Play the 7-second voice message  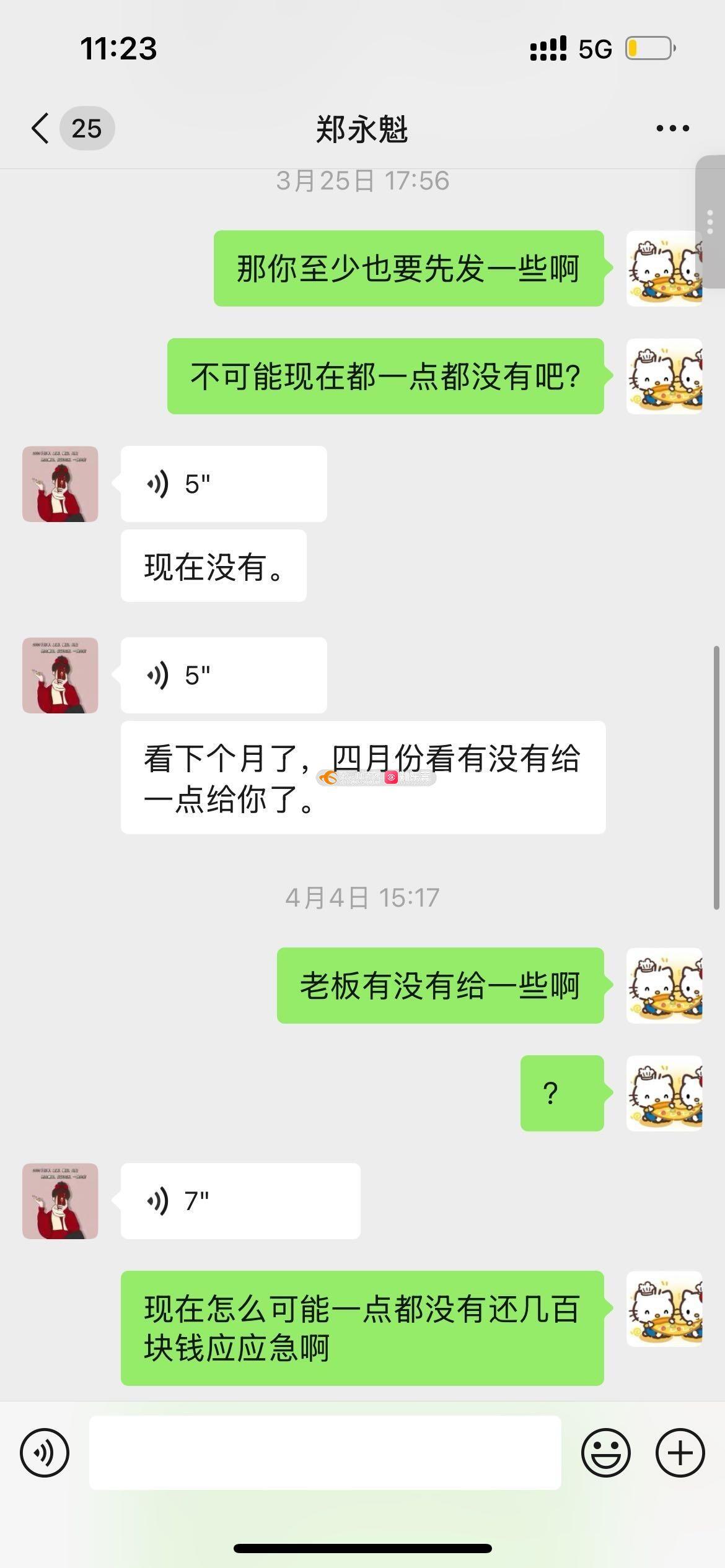point(240,1201)
